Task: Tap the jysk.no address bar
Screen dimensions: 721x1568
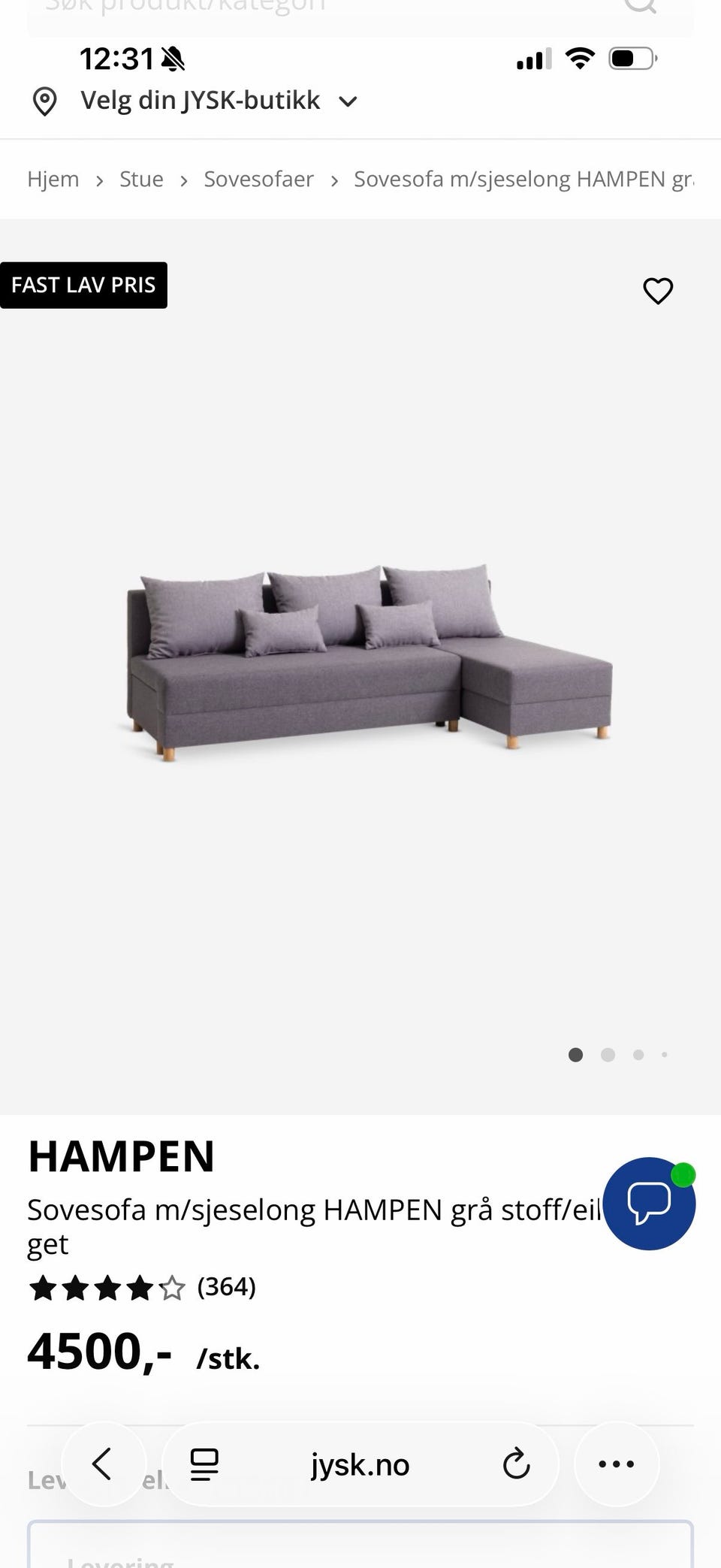Action: click(360, 1465)
